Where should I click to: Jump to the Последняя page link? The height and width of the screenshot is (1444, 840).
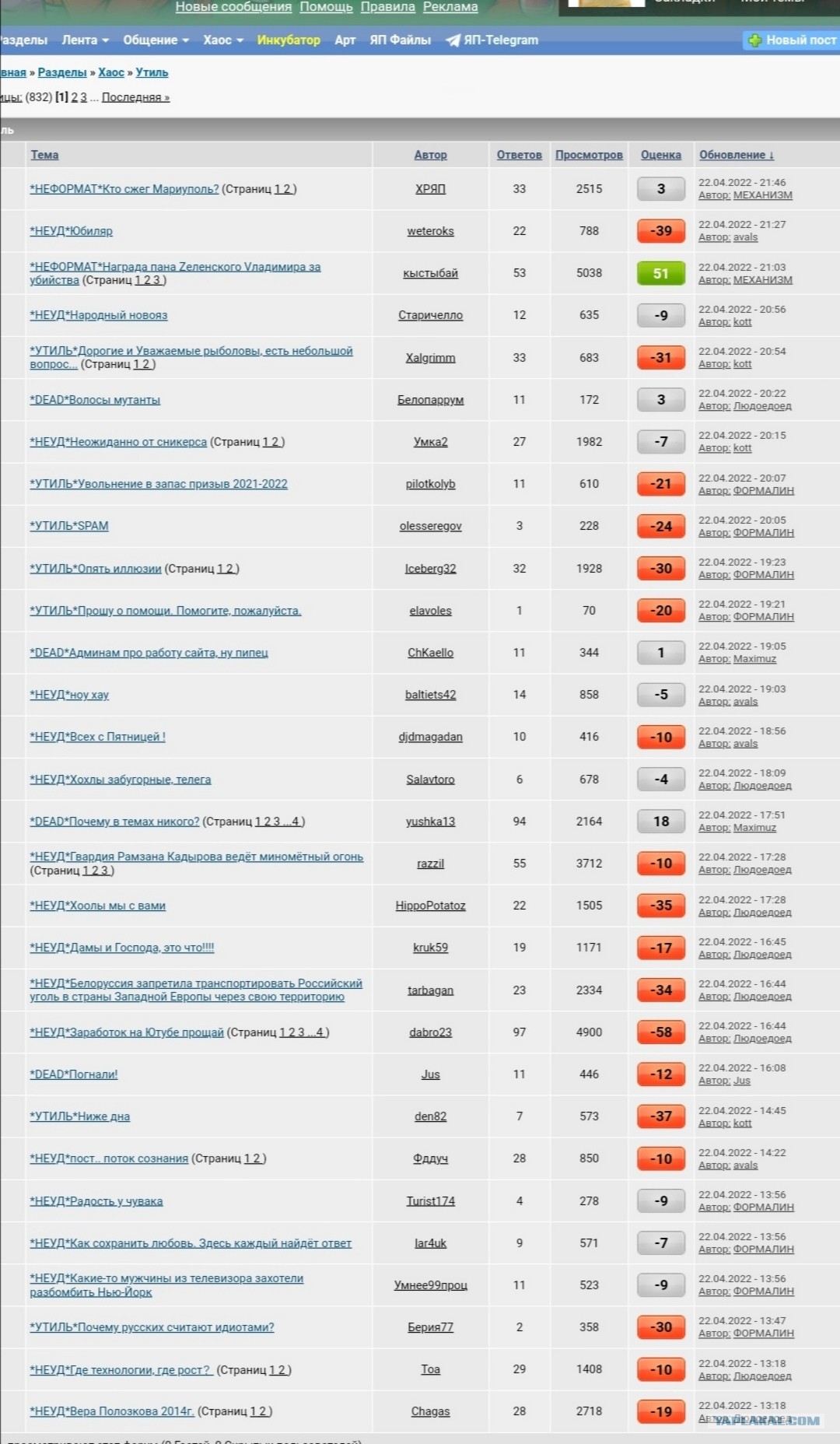(135, 97)
